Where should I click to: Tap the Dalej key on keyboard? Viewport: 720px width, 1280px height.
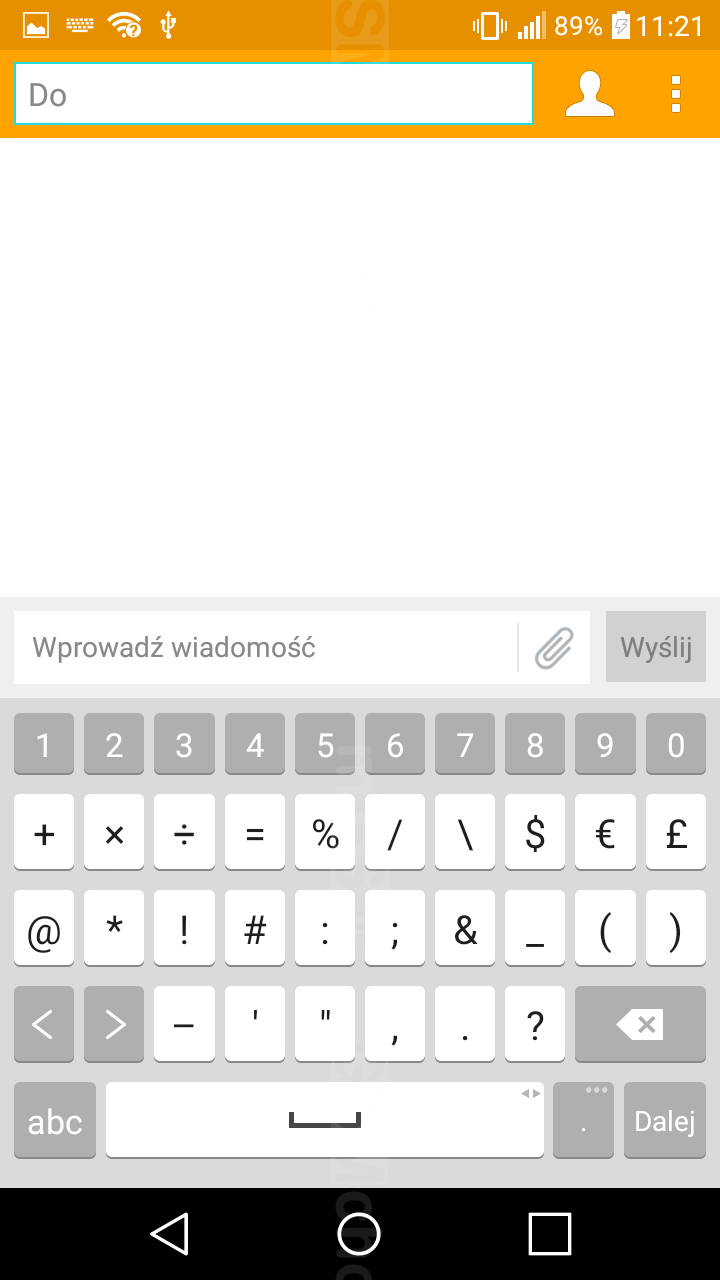click(664, 1121)
